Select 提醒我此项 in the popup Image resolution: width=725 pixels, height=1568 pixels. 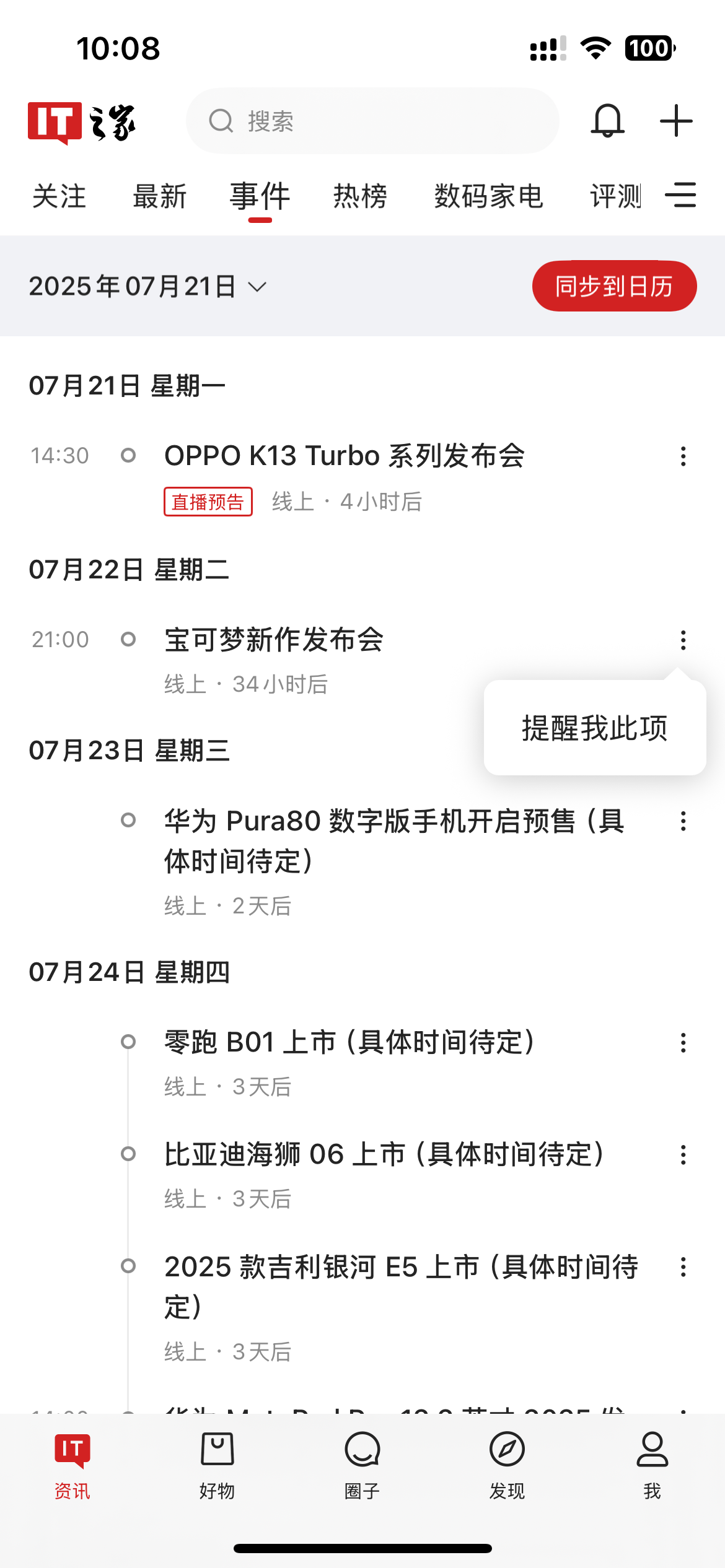point(595,728)
